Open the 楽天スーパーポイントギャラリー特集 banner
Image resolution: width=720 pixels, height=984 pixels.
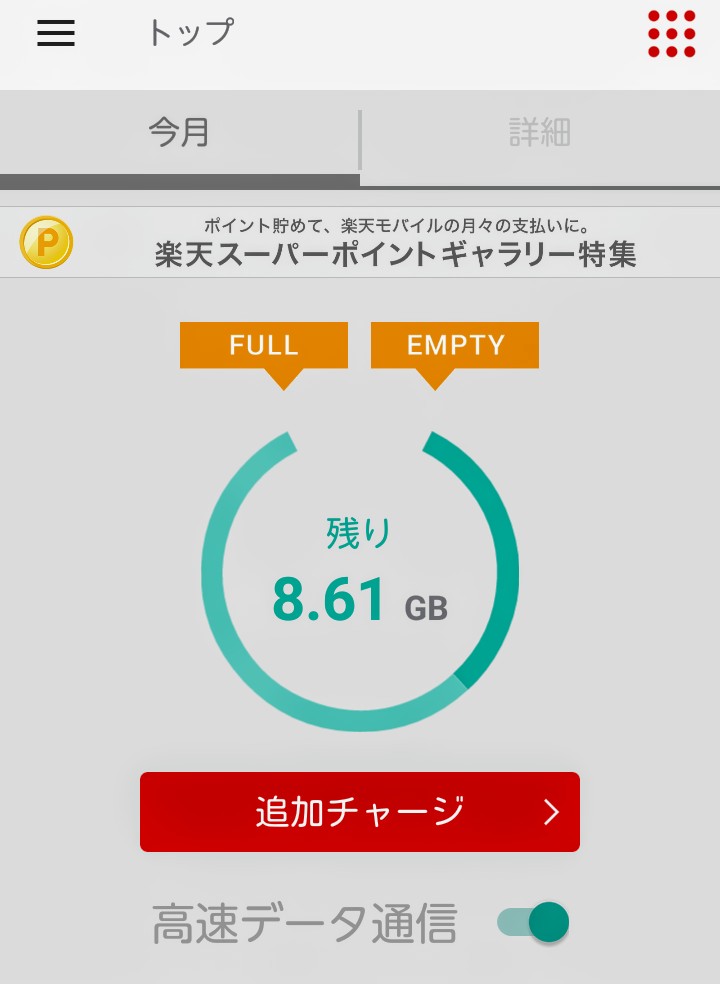pos(360,243)
